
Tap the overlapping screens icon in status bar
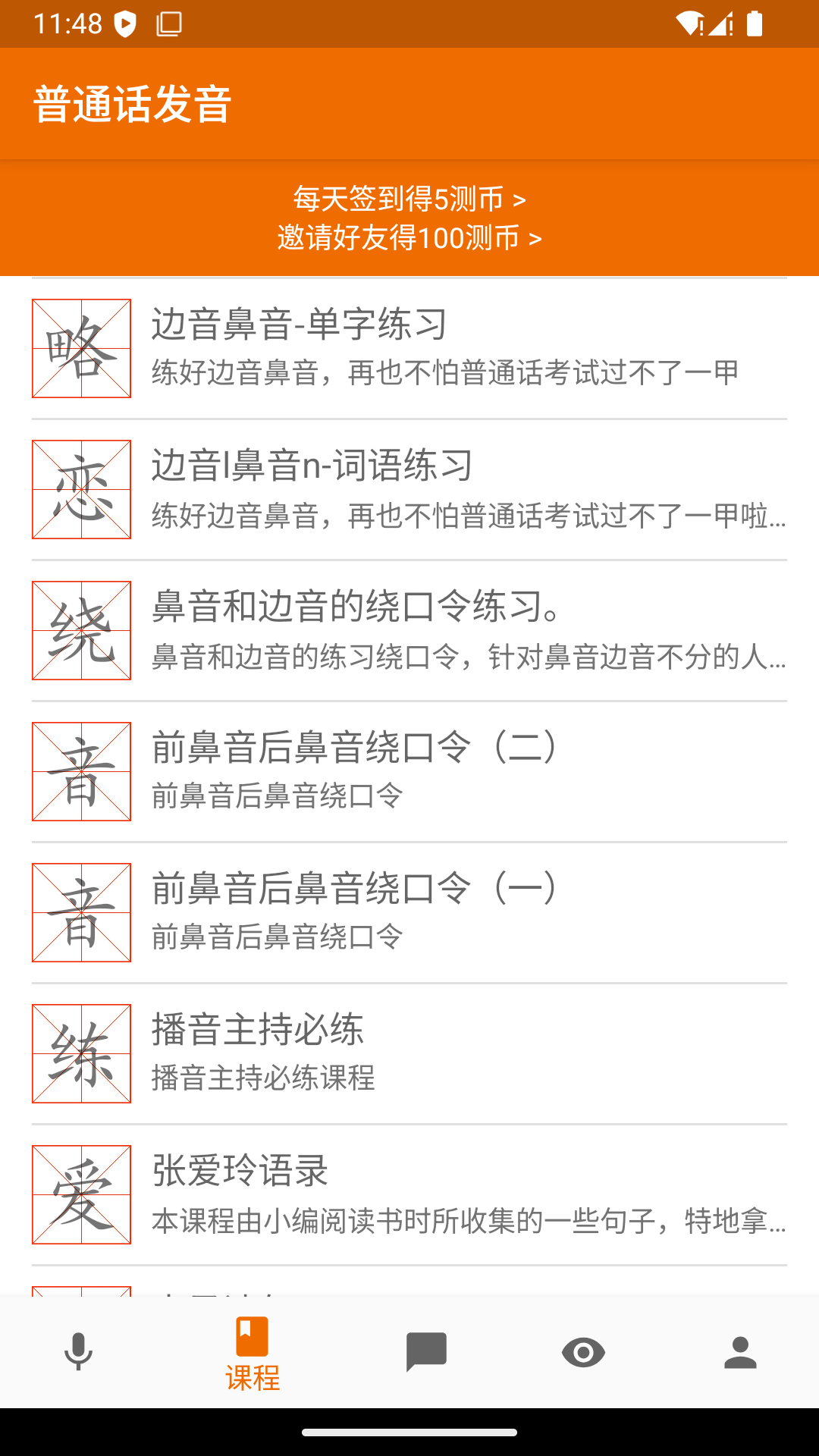pyautogui.click(x=168, y=24)
